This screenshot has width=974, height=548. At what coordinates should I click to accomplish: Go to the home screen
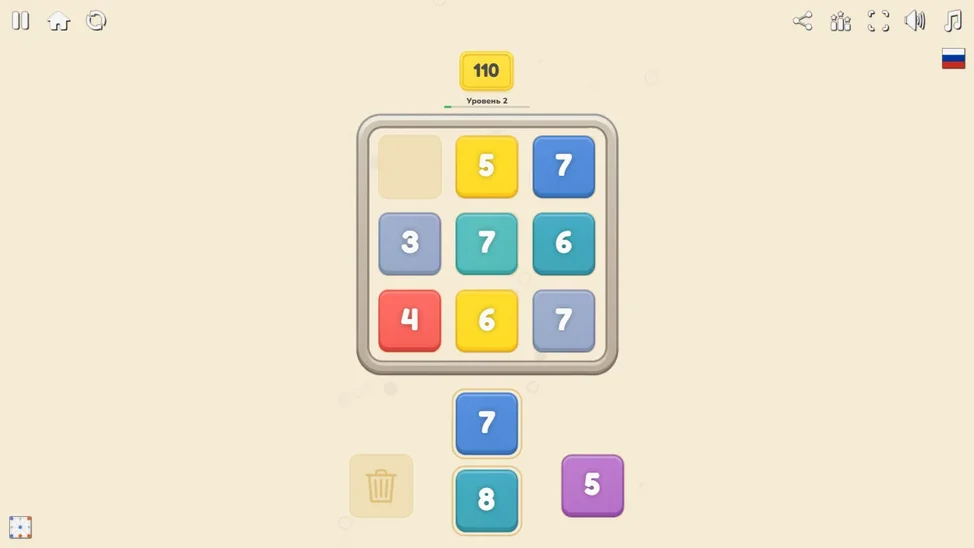coord(59,21)
